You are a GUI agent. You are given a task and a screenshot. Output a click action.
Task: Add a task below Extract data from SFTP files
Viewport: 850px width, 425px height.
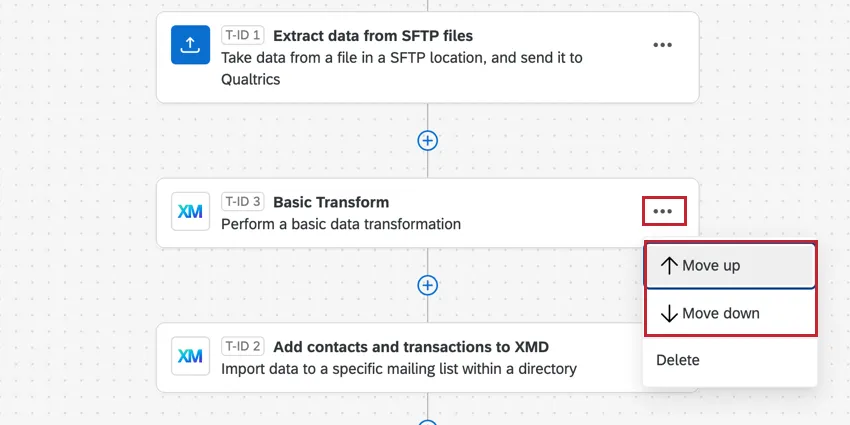pos(427,141)
